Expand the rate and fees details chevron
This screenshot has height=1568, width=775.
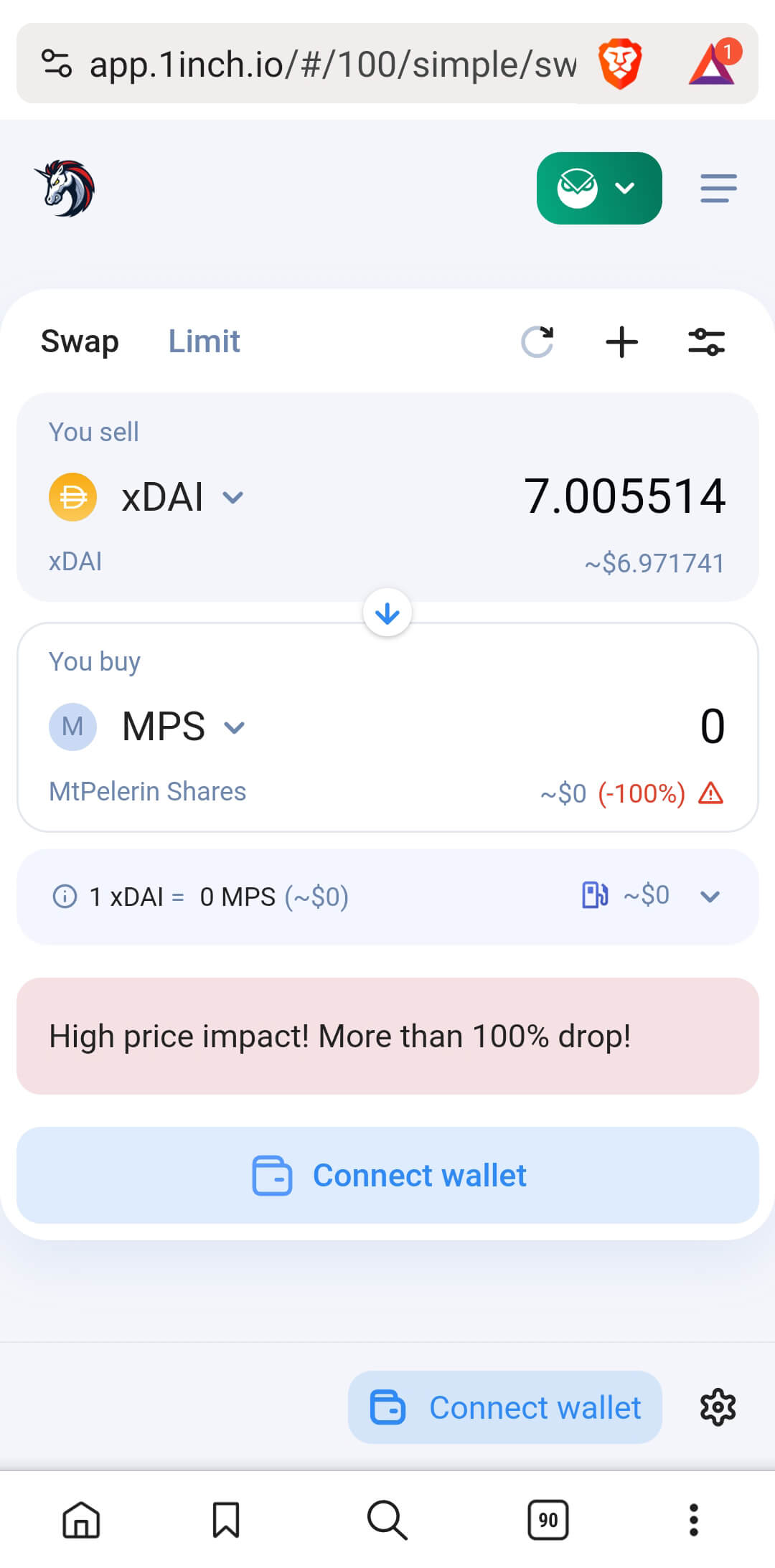(710, 896)
